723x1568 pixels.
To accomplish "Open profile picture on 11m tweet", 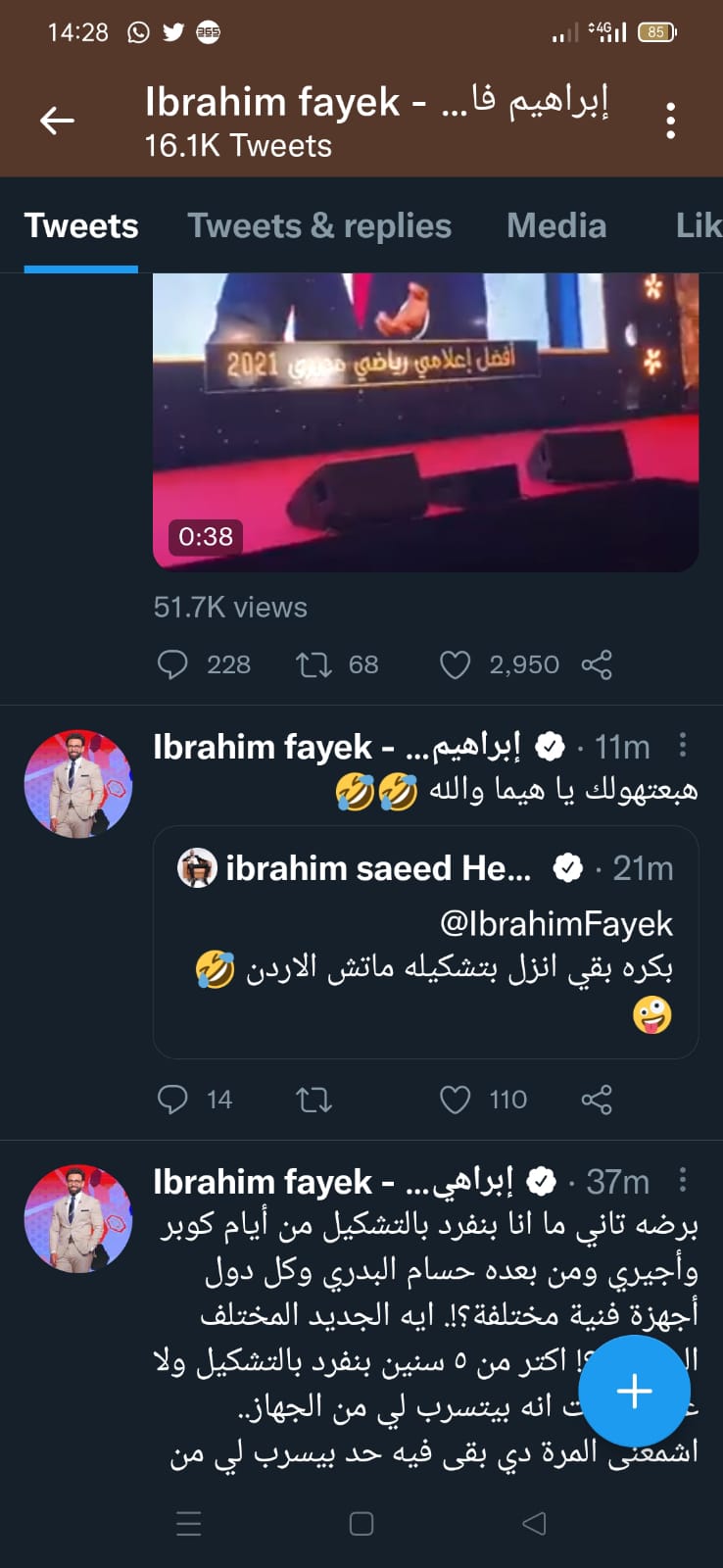I will click(77, 784).
